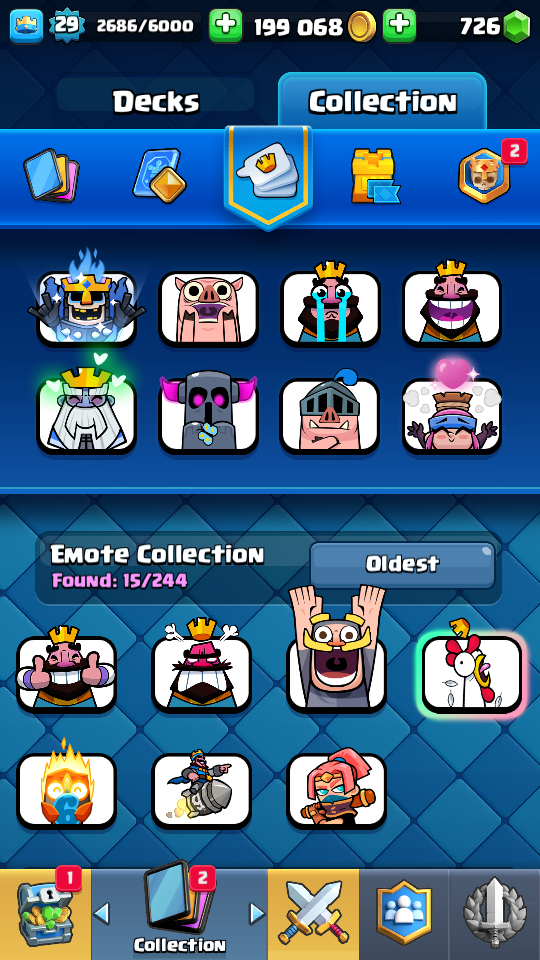The width and height of the screenshot is (540, 960).
Task: Change the Oldest sort order
Action: point(402,564)
